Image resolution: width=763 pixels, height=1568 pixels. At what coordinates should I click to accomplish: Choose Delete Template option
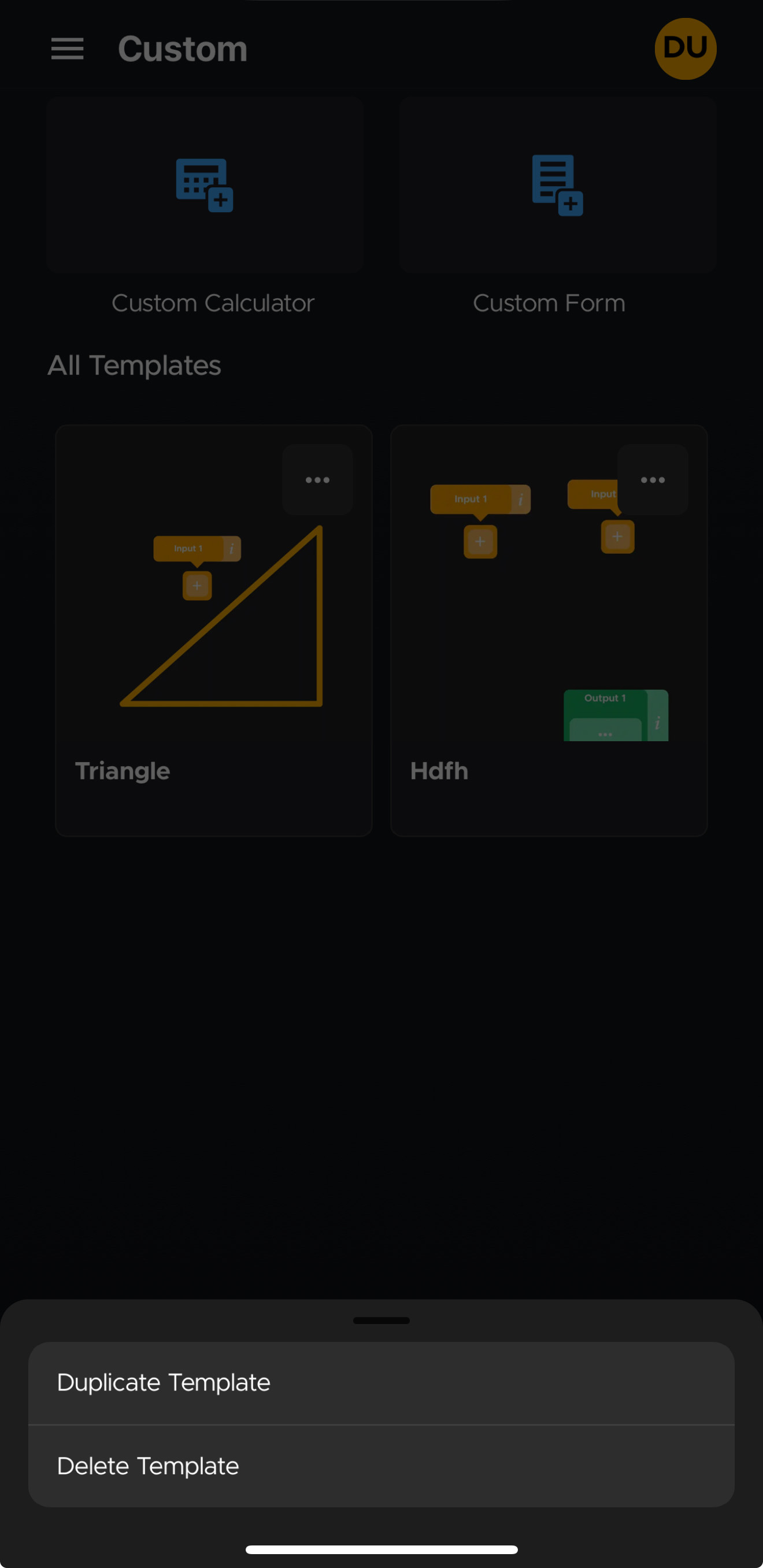(381, 1466)
